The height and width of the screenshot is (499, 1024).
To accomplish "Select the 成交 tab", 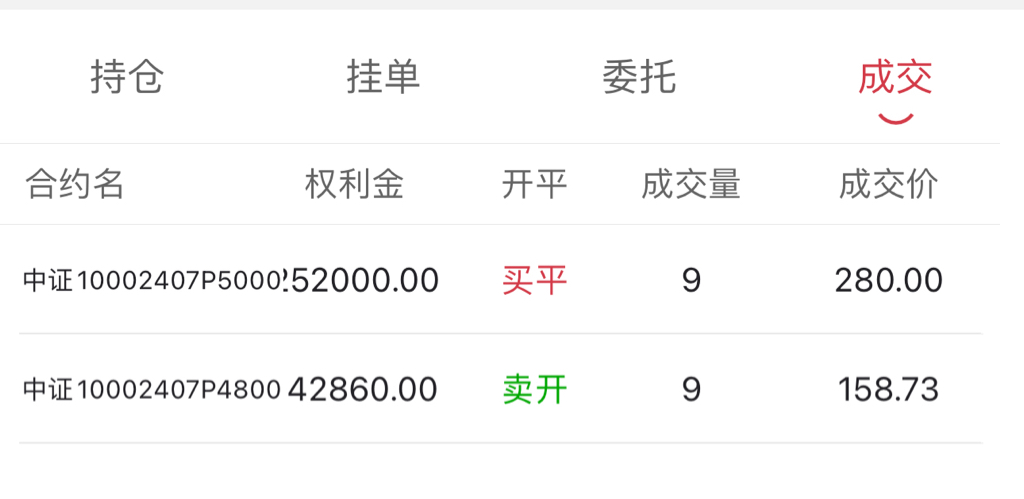I will coord(895,77).
